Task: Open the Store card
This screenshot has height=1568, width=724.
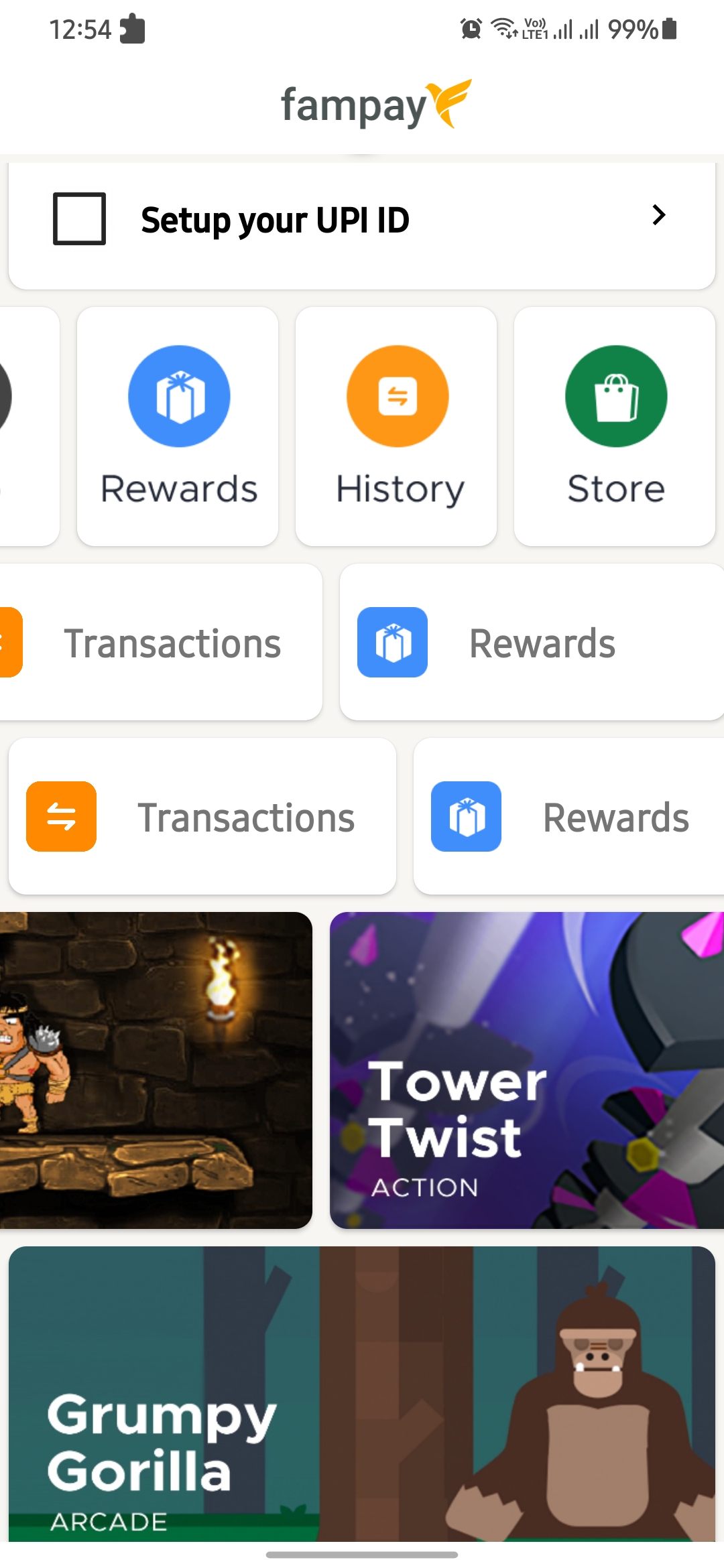Action: click(615, 426)
